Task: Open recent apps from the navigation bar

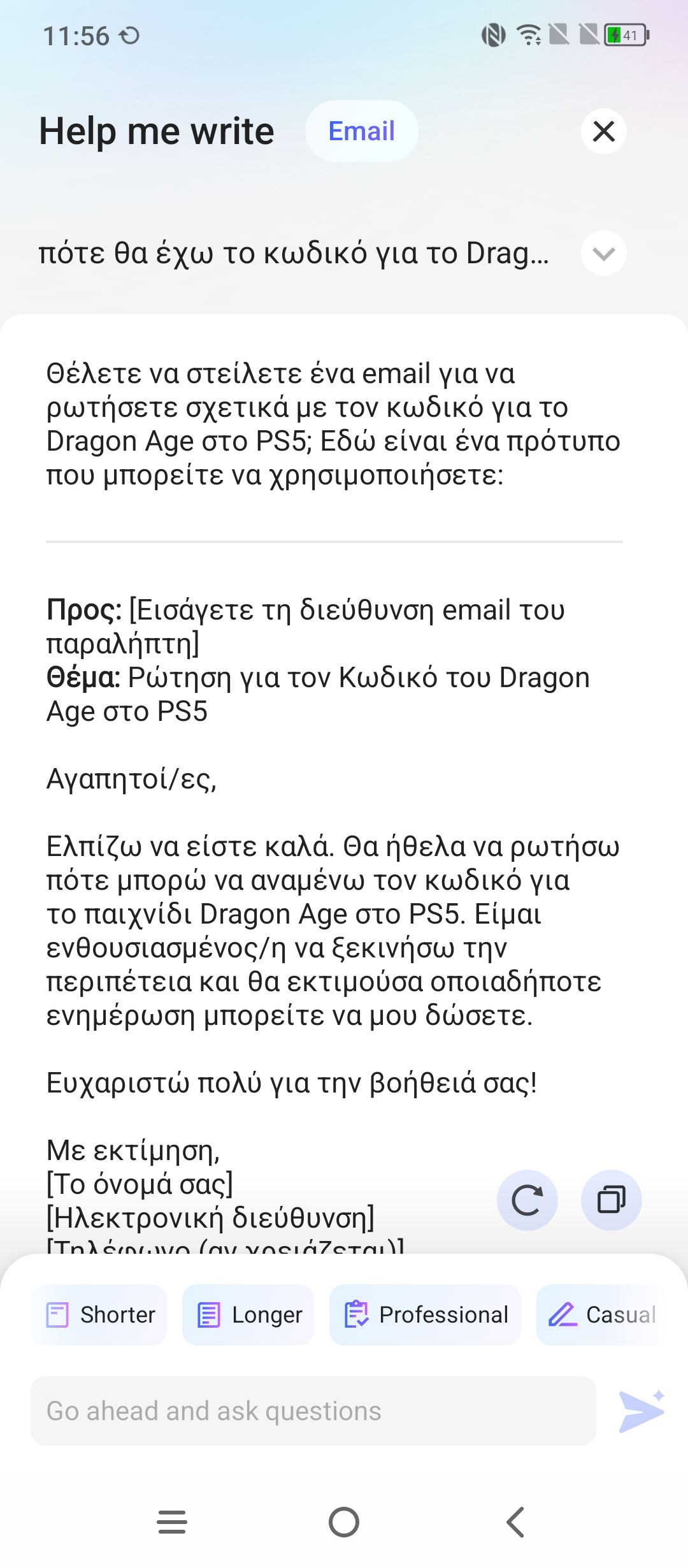Action: (x=172, y=1522)
